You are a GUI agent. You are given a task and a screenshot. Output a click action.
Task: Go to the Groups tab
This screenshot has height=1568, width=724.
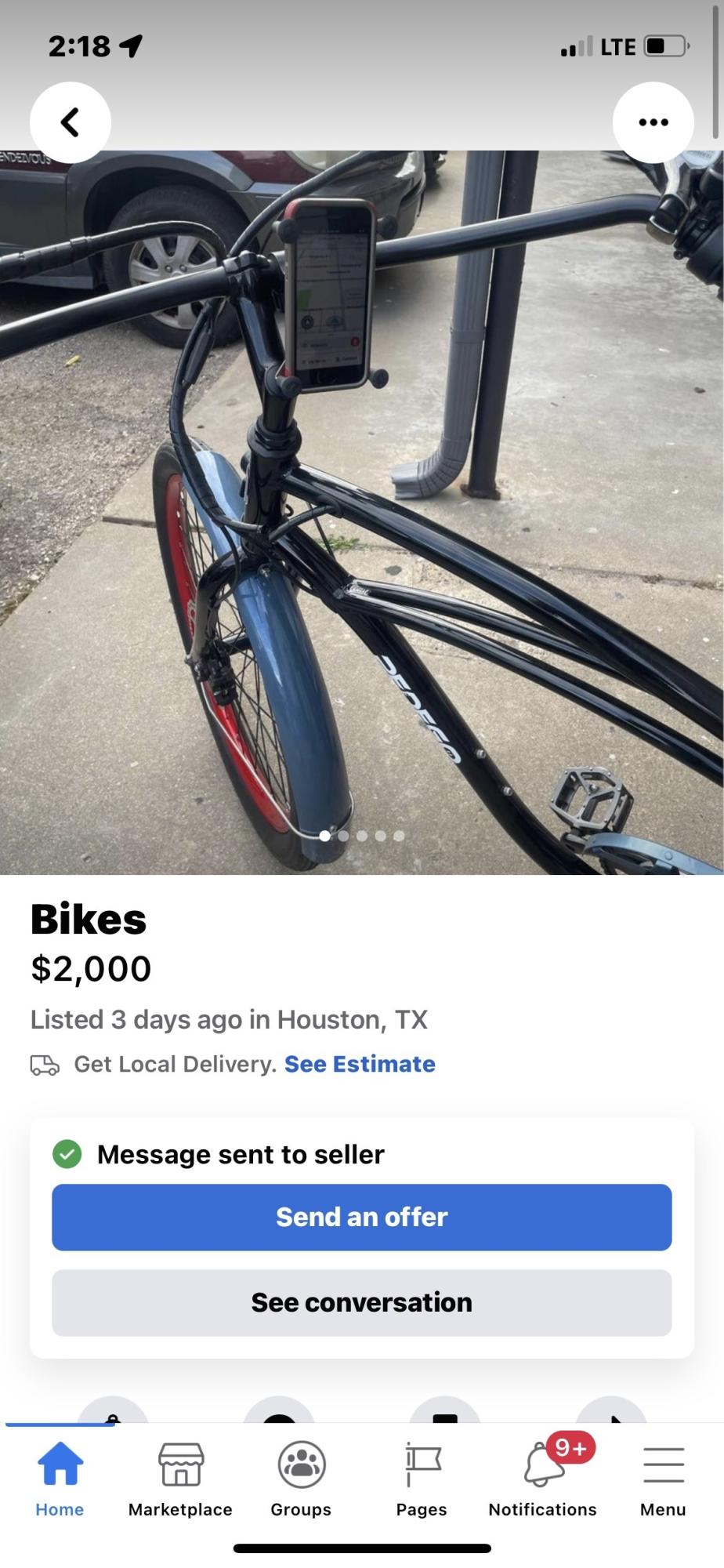point(301,1478)
